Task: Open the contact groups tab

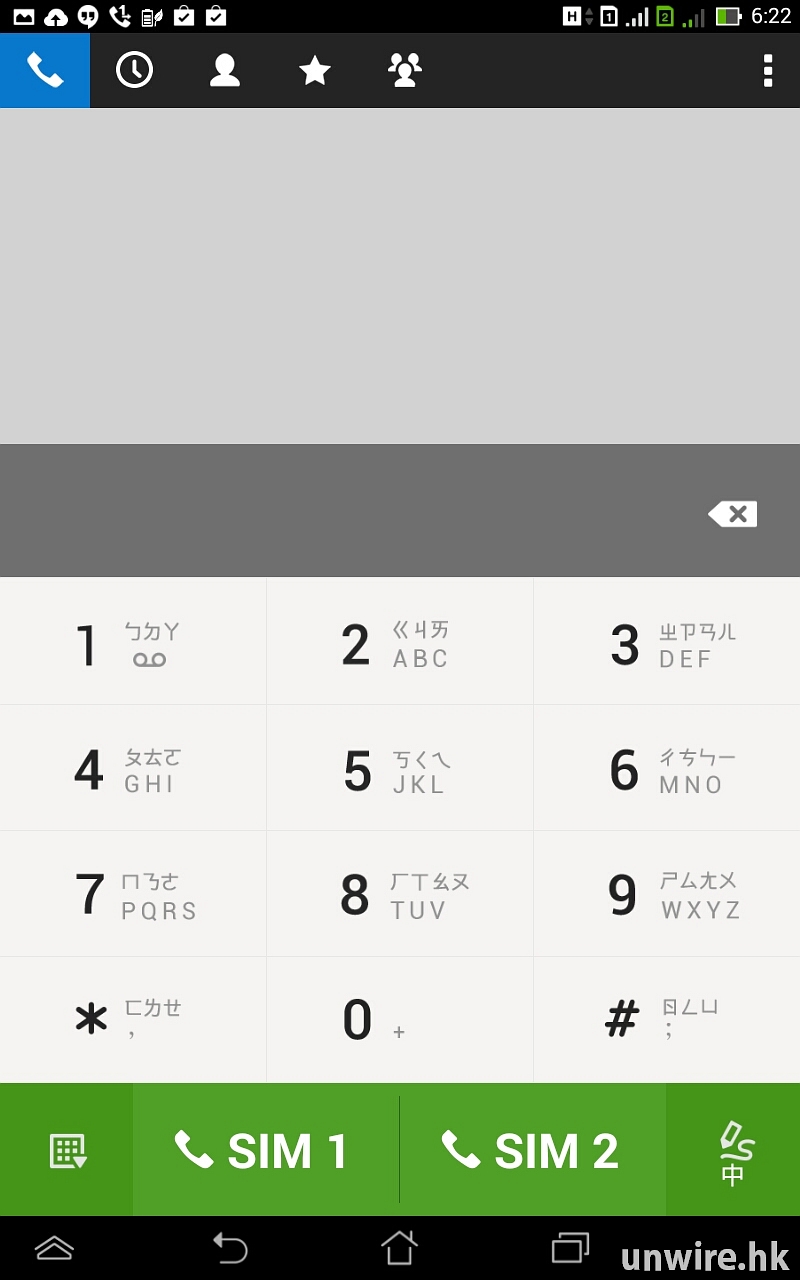Action: [404, 70]
